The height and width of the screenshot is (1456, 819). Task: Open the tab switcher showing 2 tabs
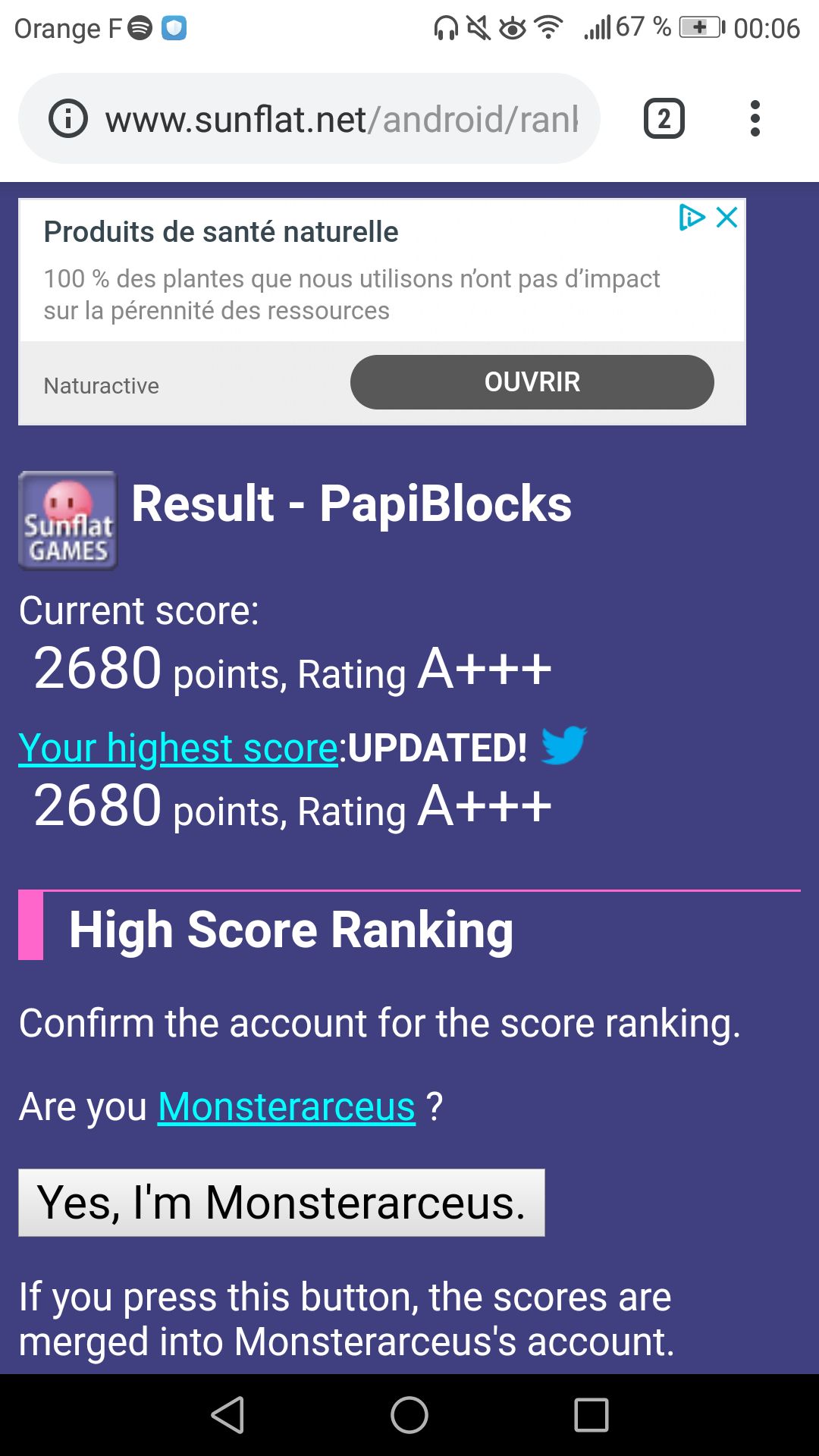click(664, 119)
